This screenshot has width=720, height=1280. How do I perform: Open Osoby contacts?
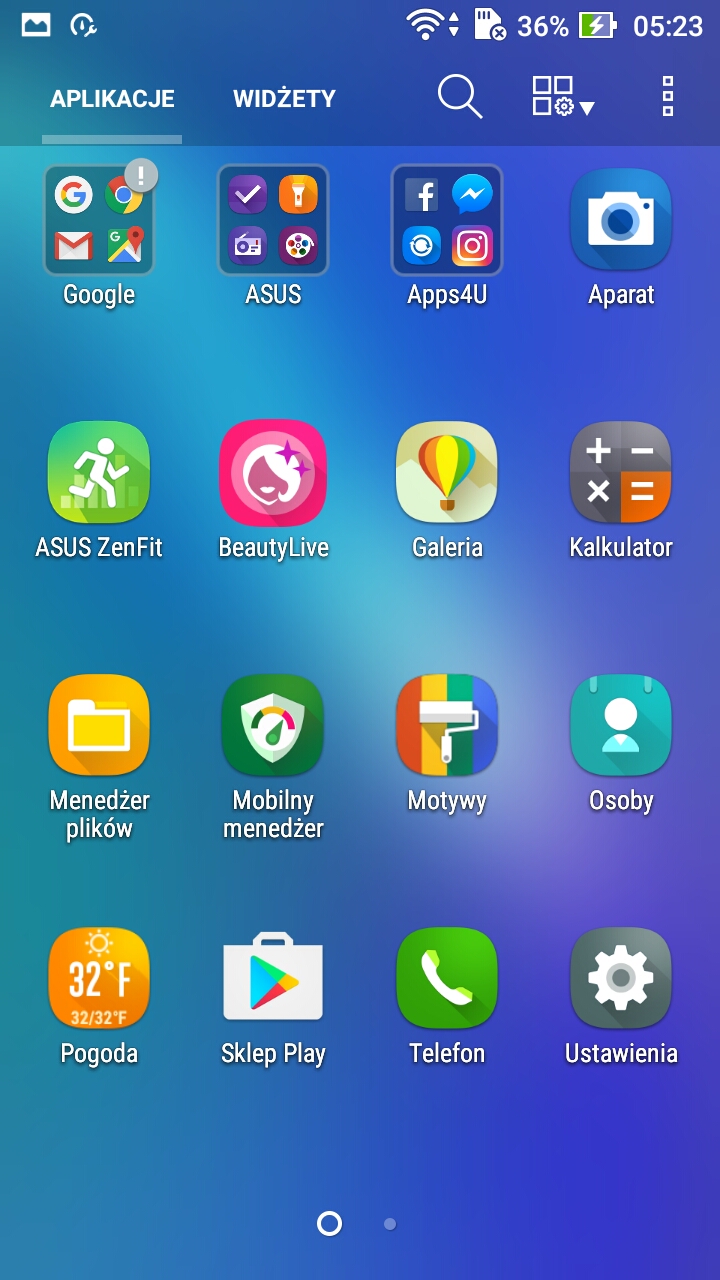pyautogui.click(x=620, y=725)
